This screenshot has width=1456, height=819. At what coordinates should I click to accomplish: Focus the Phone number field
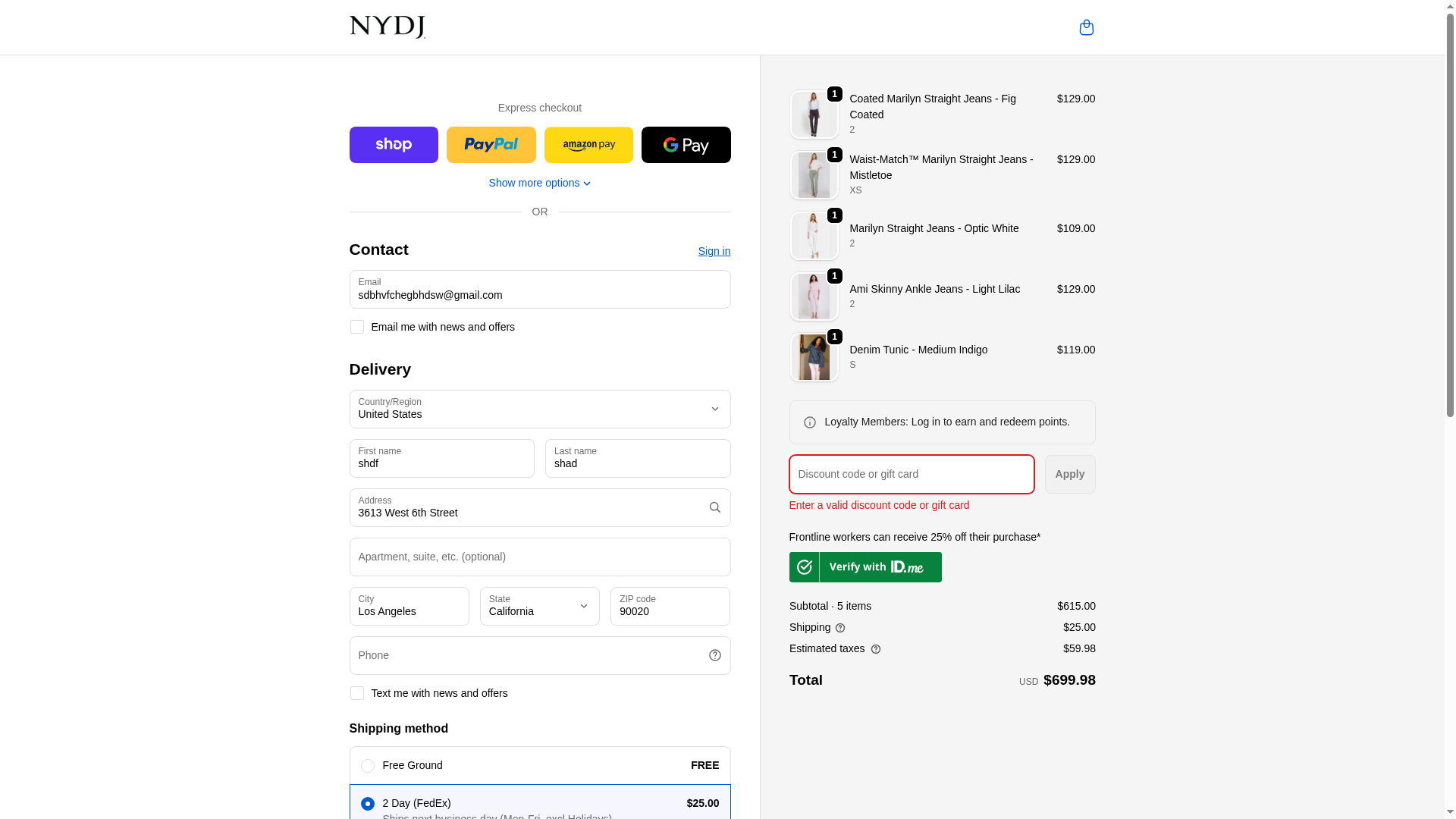click(x=527, y=656)
